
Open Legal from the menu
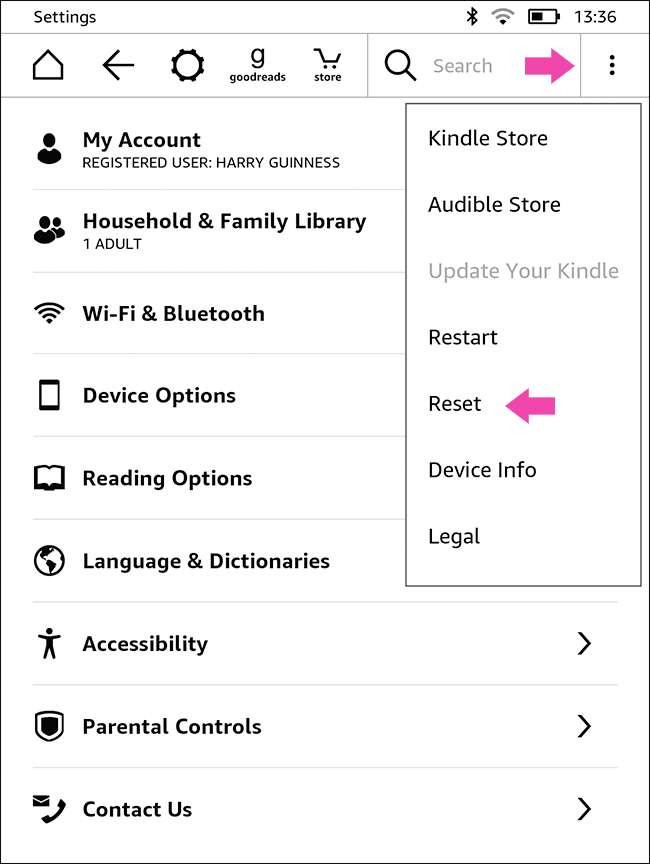click(x=454, y=536)
